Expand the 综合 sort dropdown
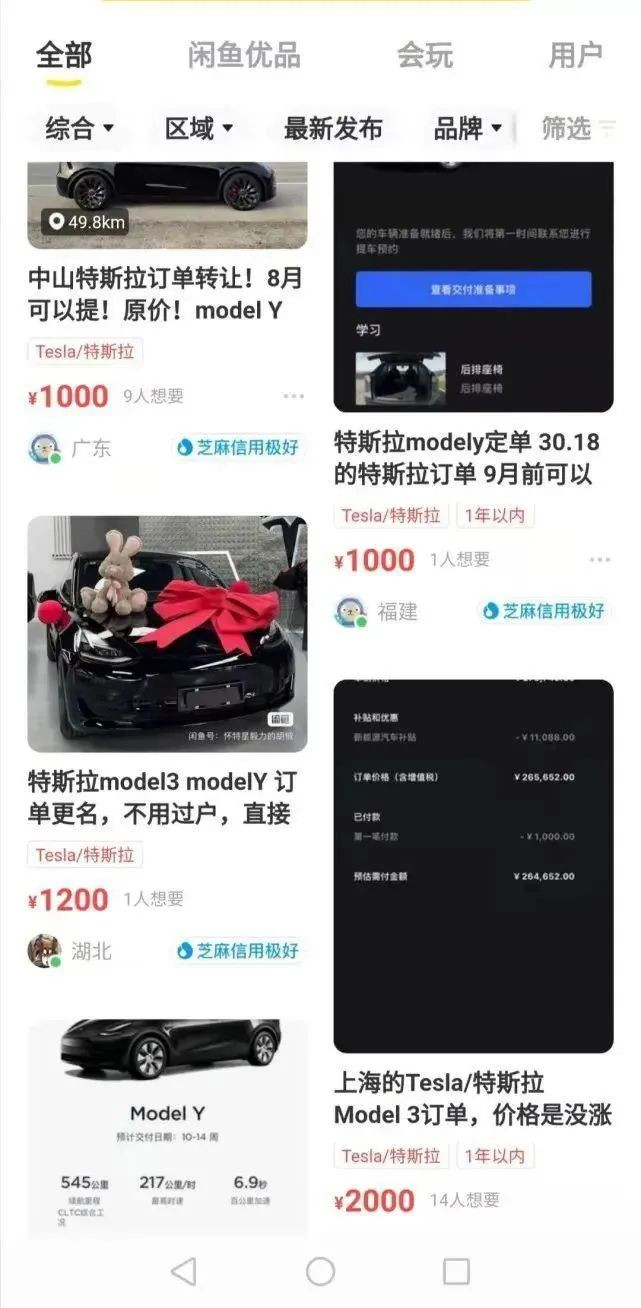The height and width of the screenshot is (1308, 641). click(80, 128)
